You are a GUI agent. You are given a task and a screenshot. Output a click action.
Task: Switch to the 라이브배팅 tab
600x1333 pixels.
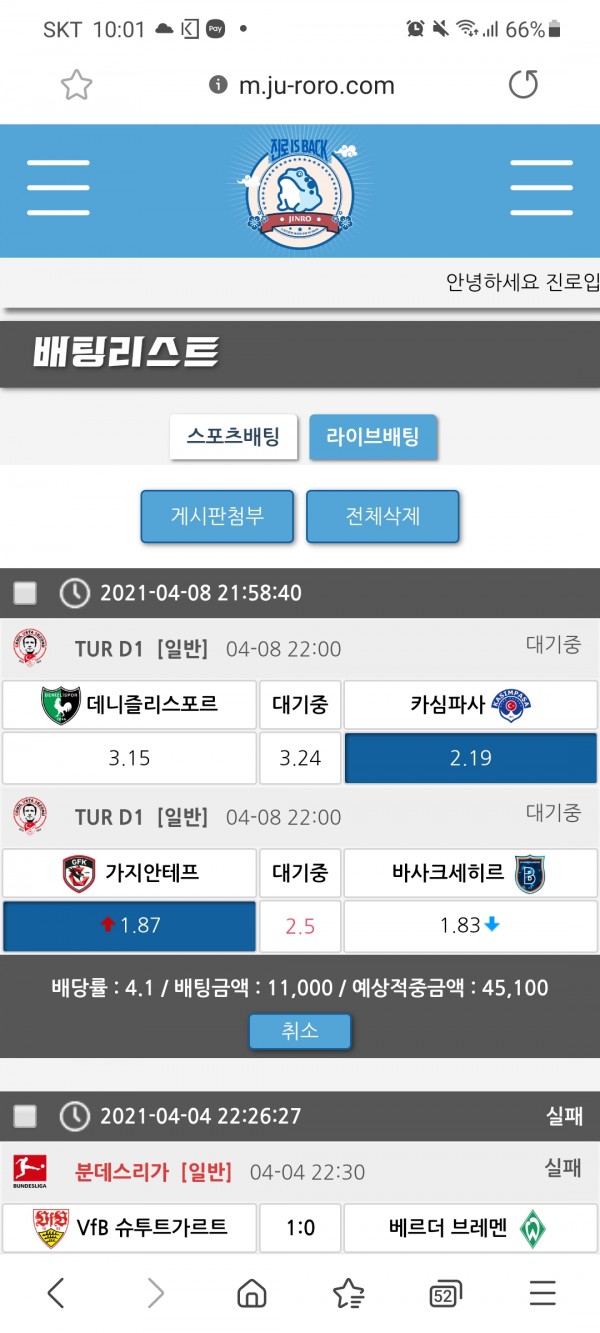[372, 437]
